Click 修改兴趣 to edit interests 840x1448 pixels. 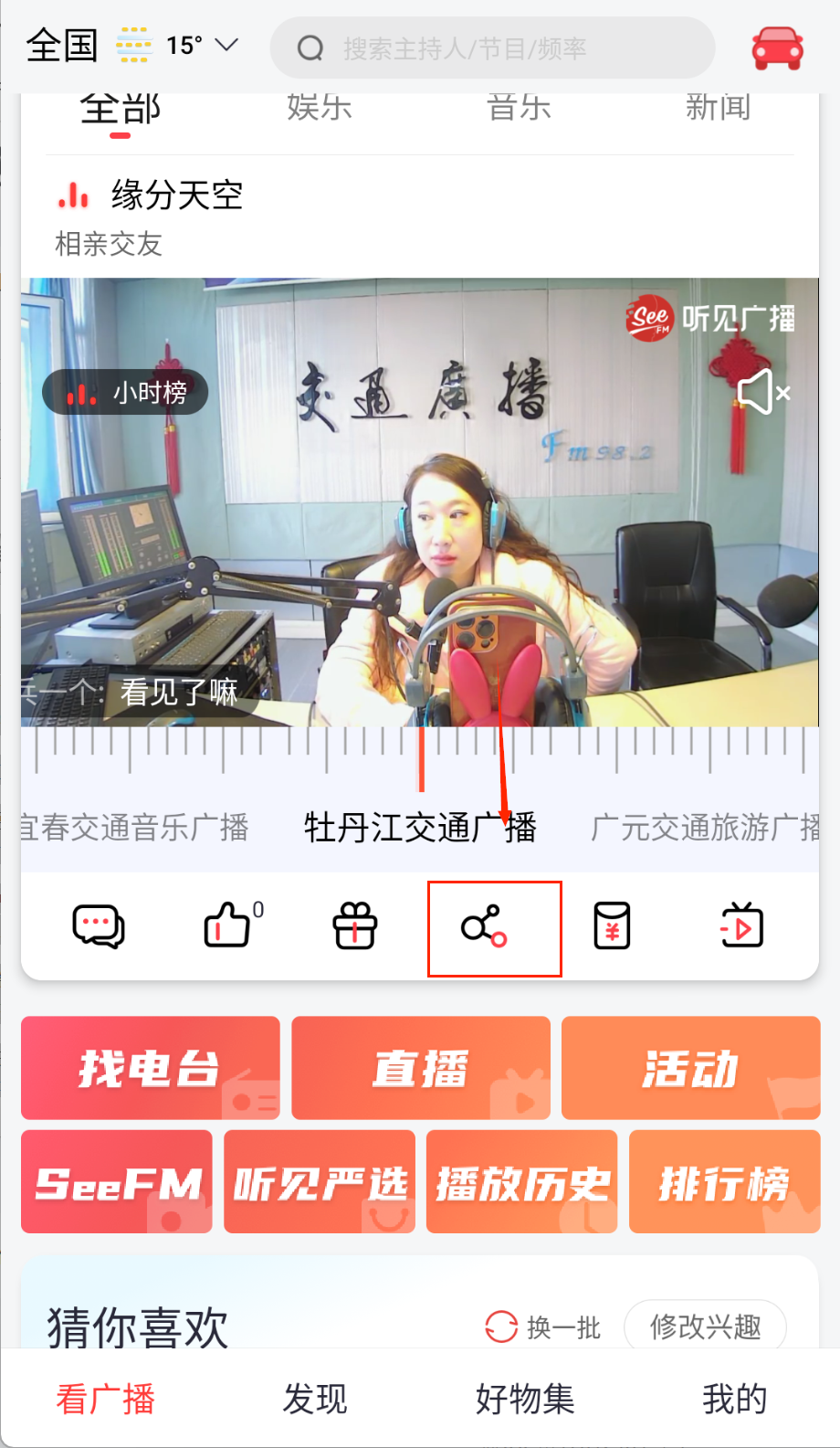pyautogui.click(x=706, y=1326)
